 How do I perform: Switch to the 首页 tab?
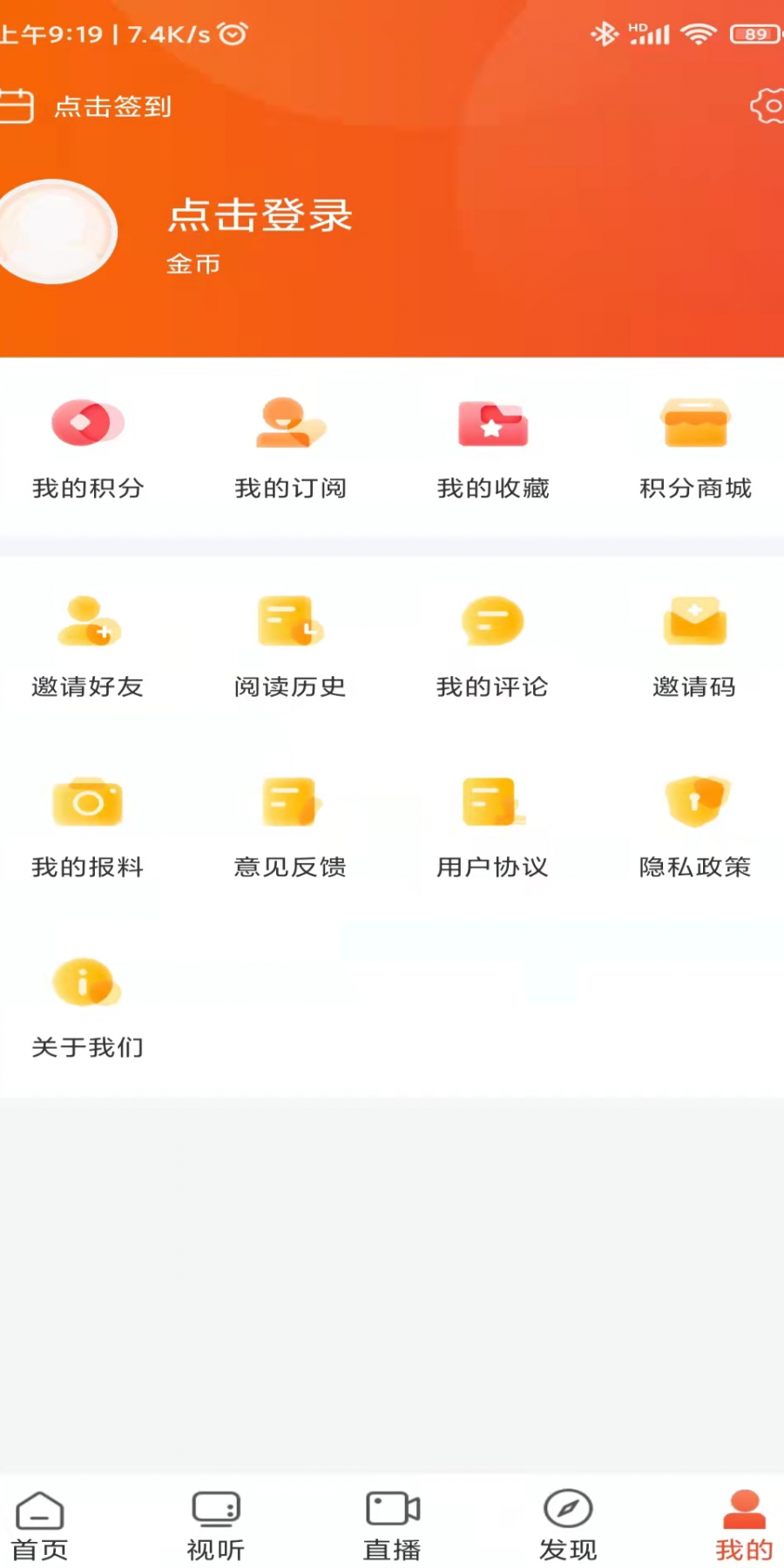pyautogui.click(x=39, y=1526)
